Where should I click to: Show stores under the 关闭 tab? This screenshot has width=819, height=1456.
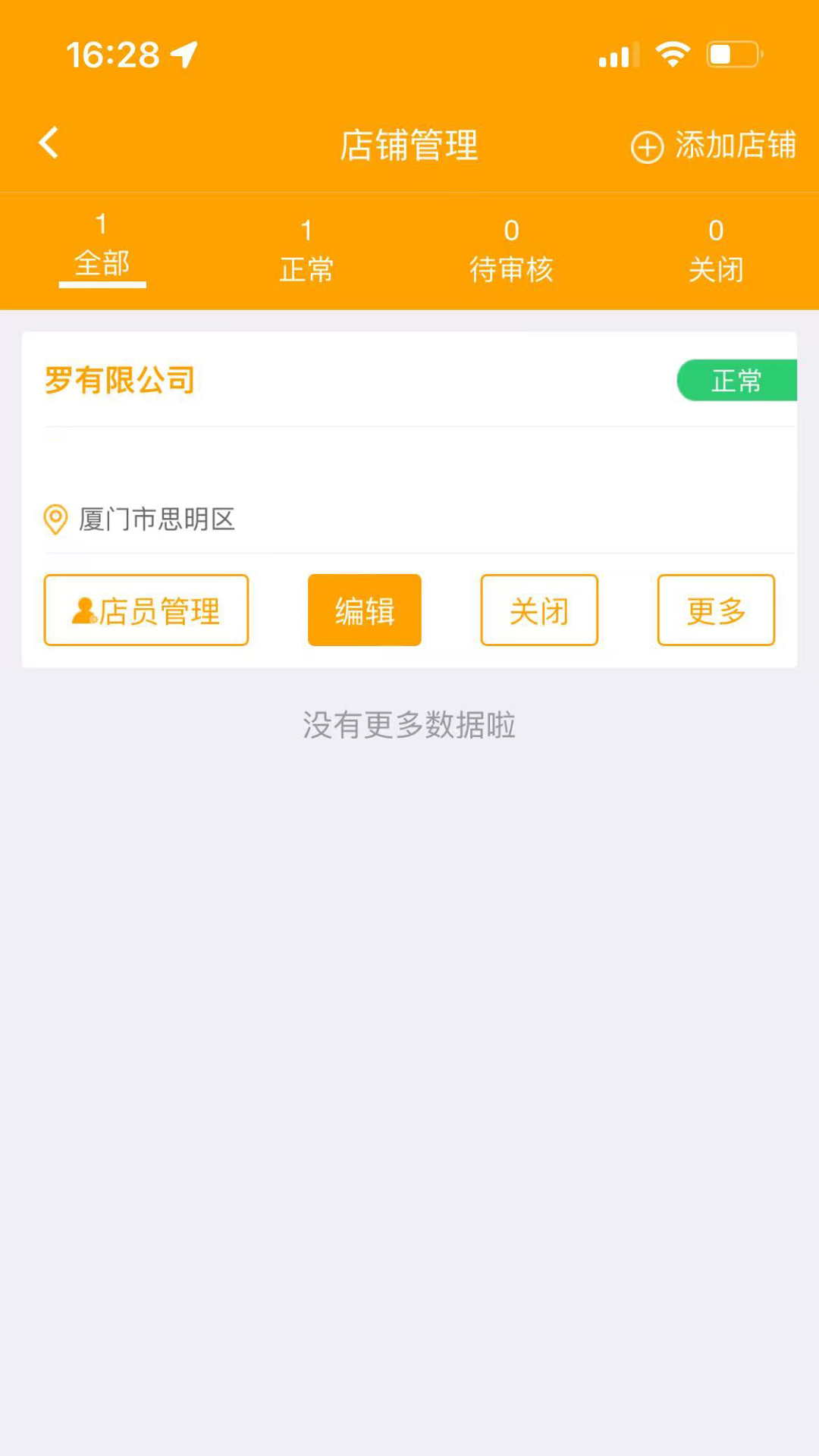pos(715,252)
